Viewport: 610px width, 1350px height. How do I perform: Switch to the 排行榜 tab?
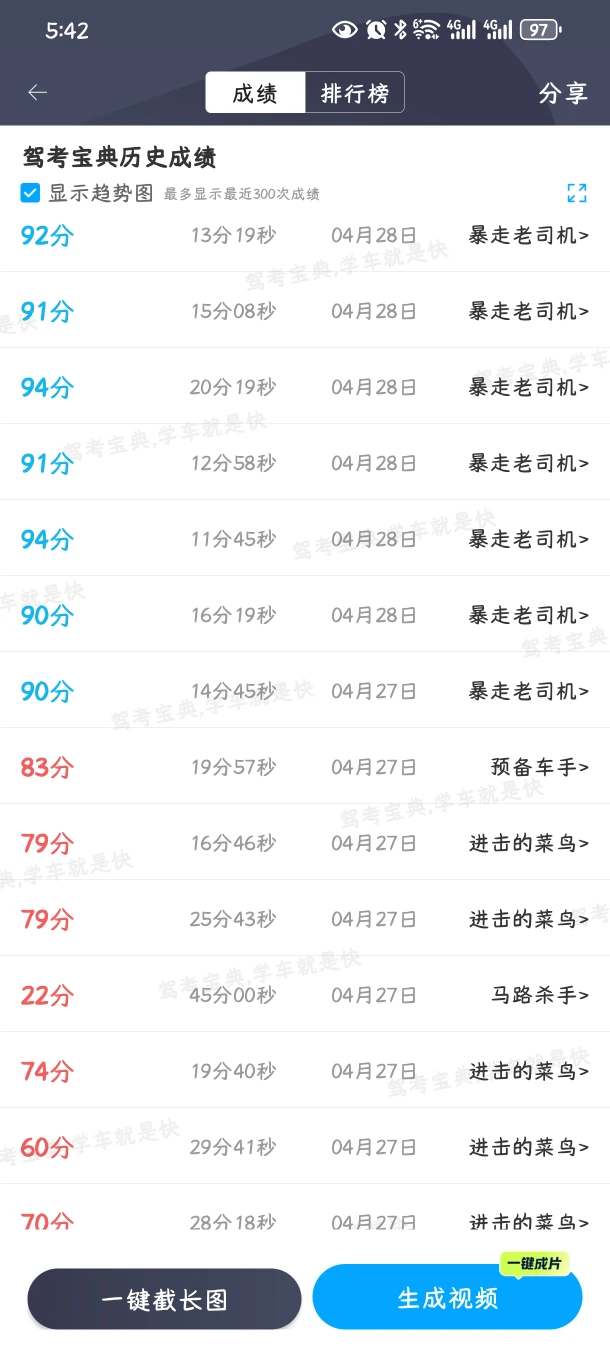[x=354, y=93]
